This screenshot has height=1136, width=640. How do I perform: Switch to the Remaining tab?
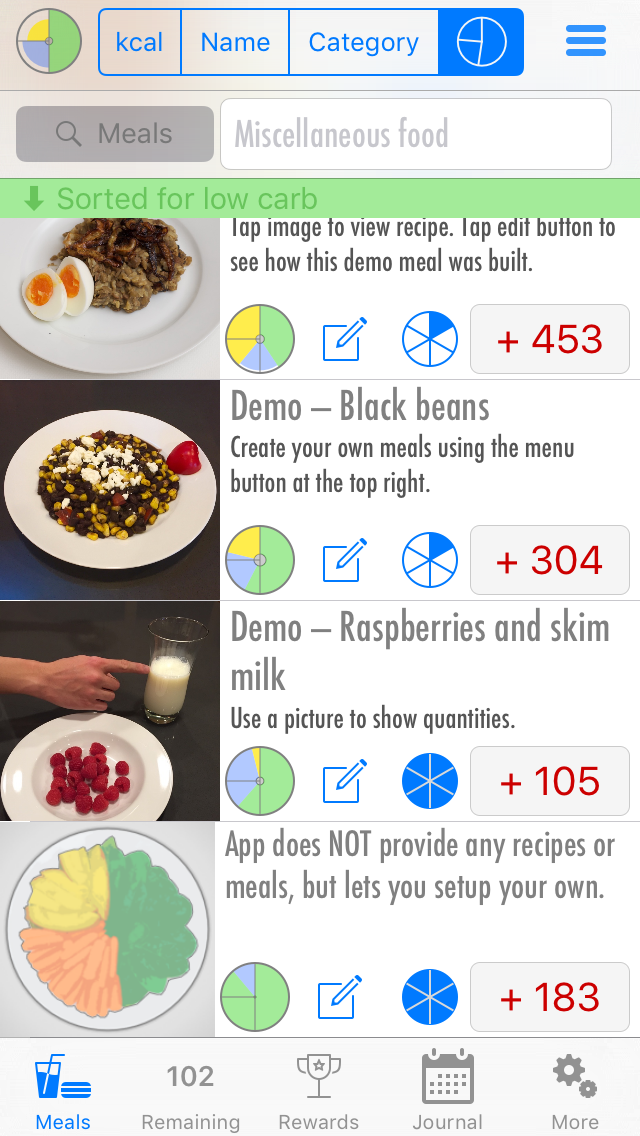click(190, 1095)
